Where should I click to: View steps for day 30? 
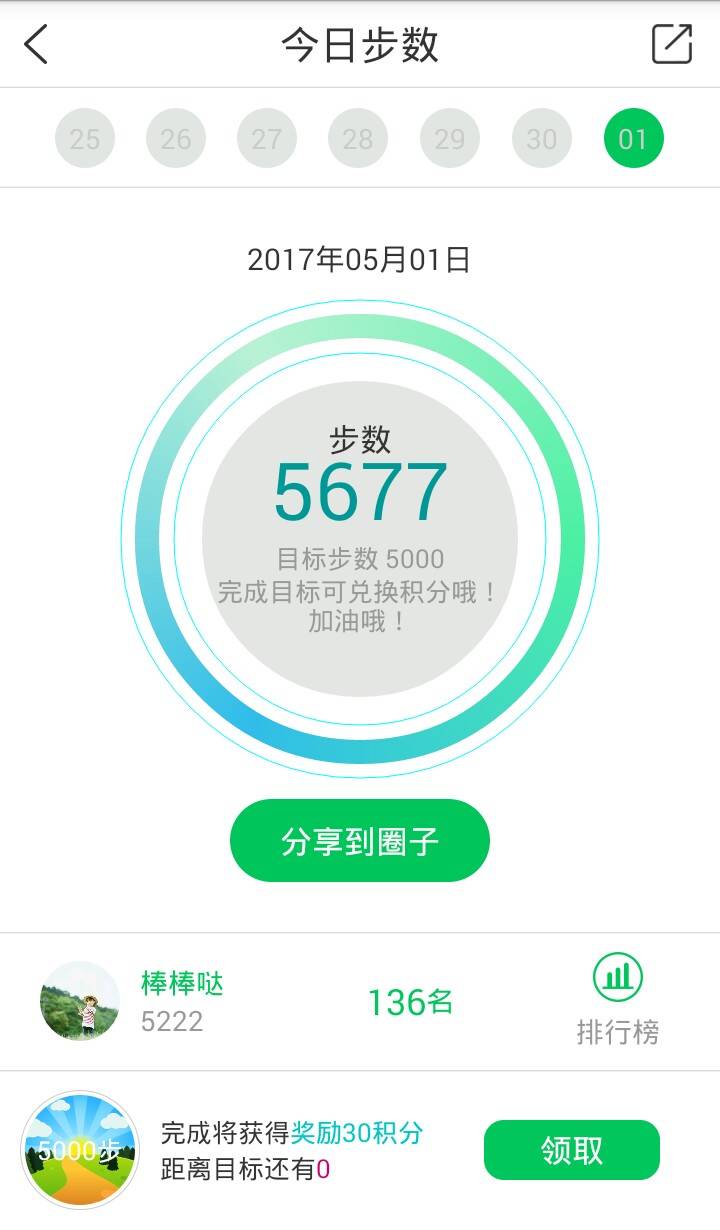541,138
